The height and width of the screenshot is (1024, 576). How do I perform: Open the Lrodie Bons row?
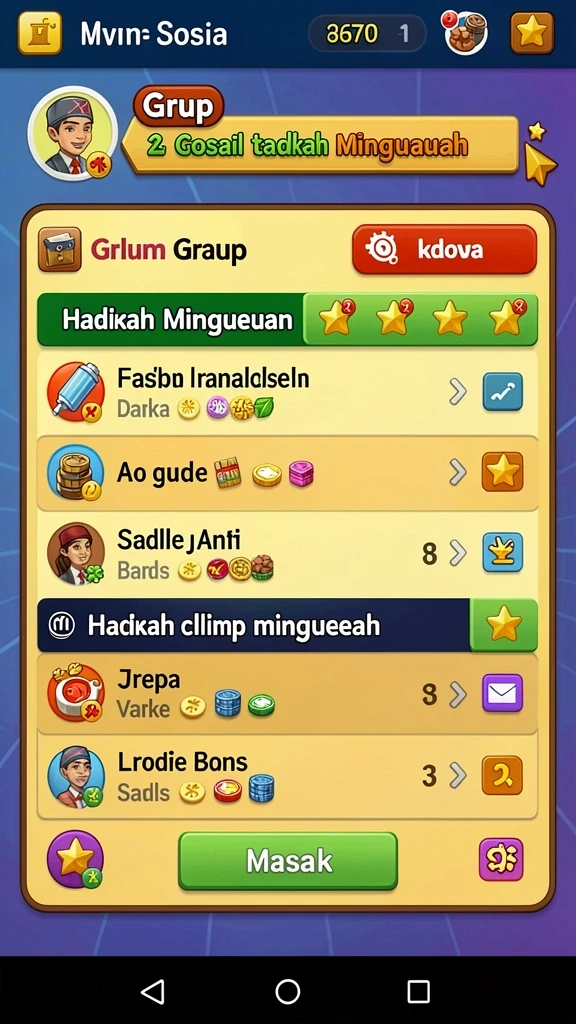click(288, 776)
